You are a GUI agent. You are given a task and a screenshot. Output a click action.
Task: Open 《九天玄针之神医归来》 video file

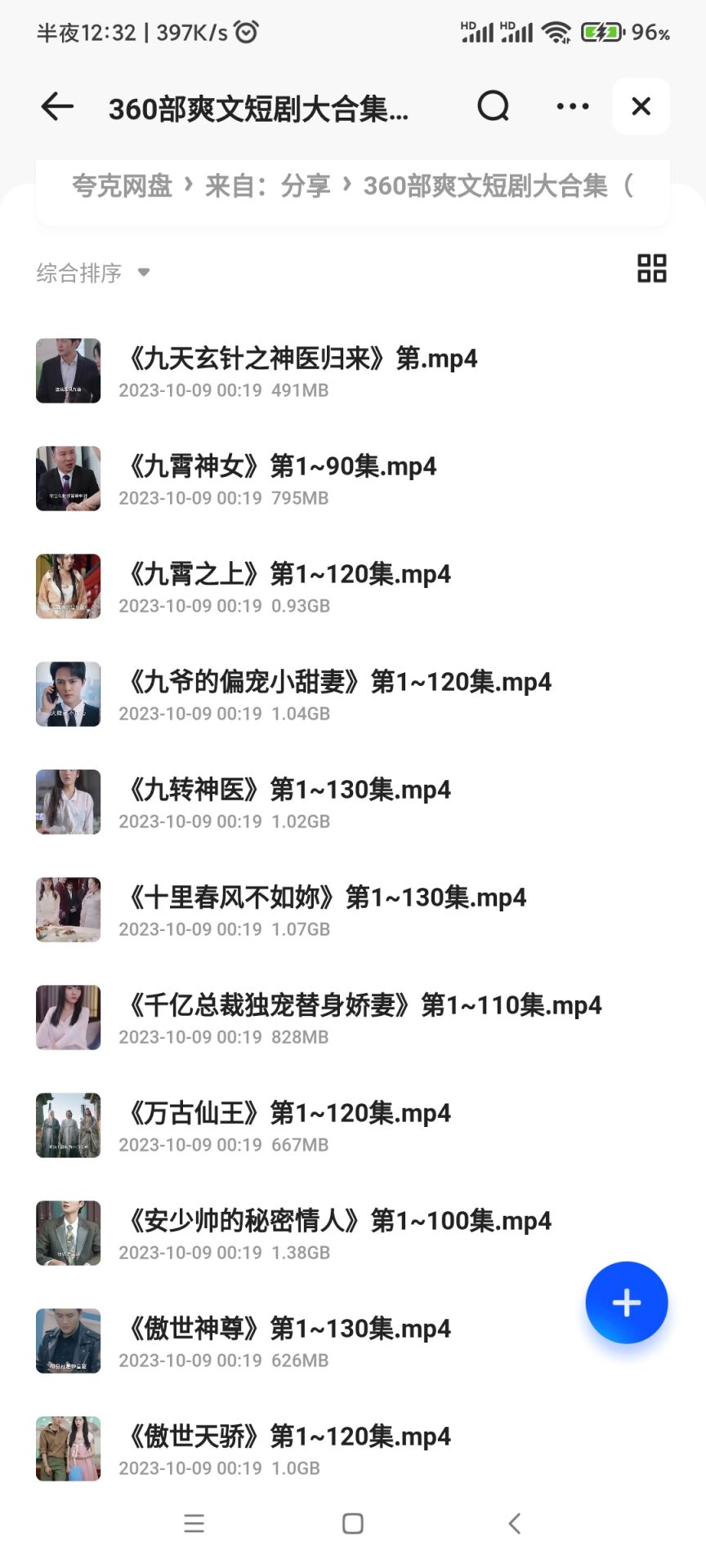[x=302, y=371]
